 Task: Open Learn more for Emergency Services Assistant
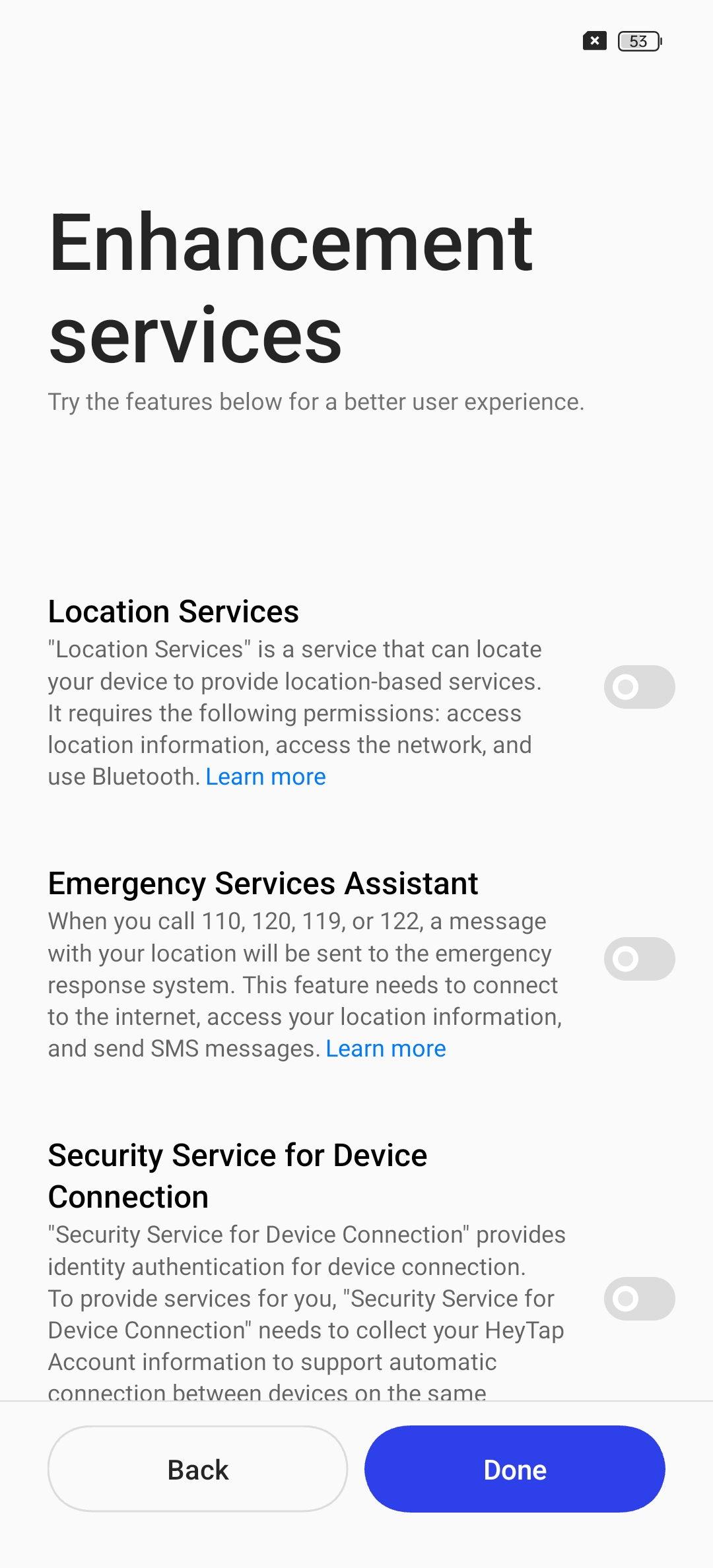pos(386,1049)
